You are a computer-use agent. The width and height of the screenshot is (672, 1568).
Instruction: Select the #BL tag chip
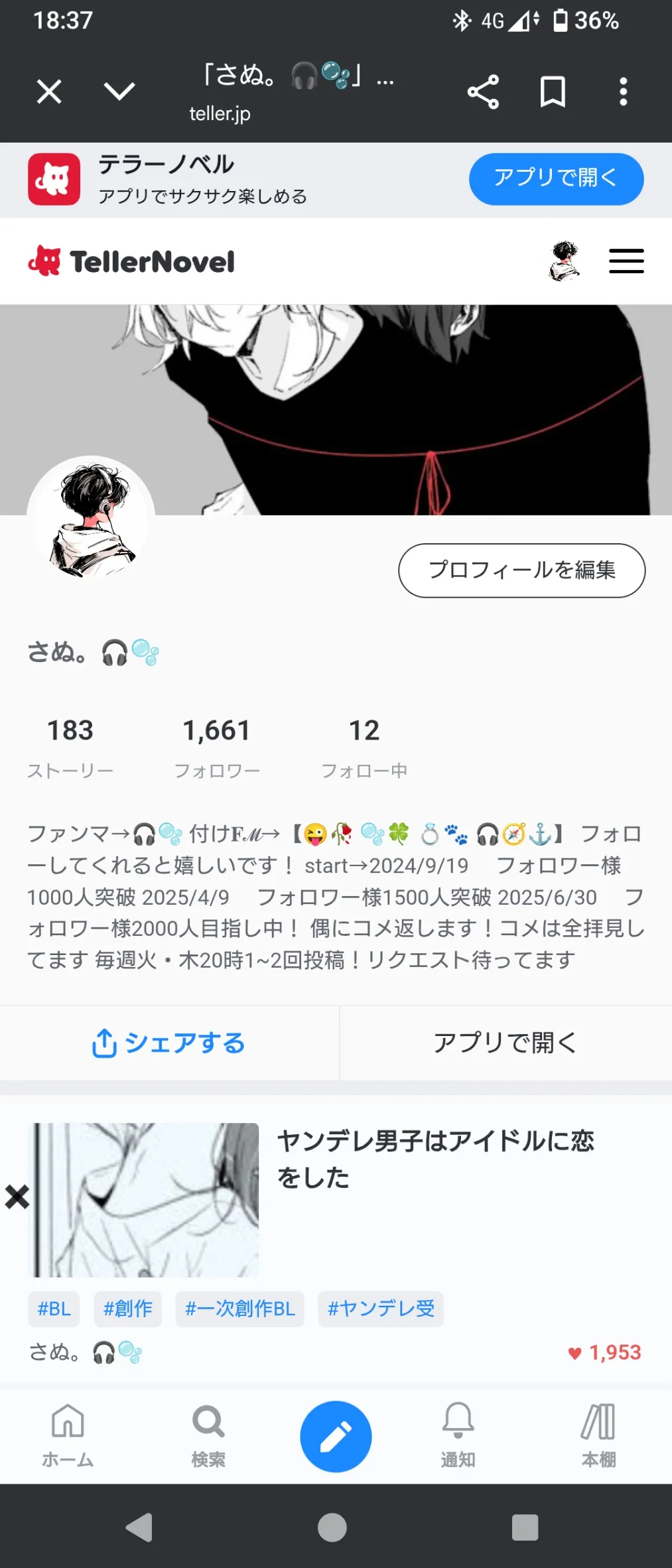pyautogui.click(x=54, y=1309)
